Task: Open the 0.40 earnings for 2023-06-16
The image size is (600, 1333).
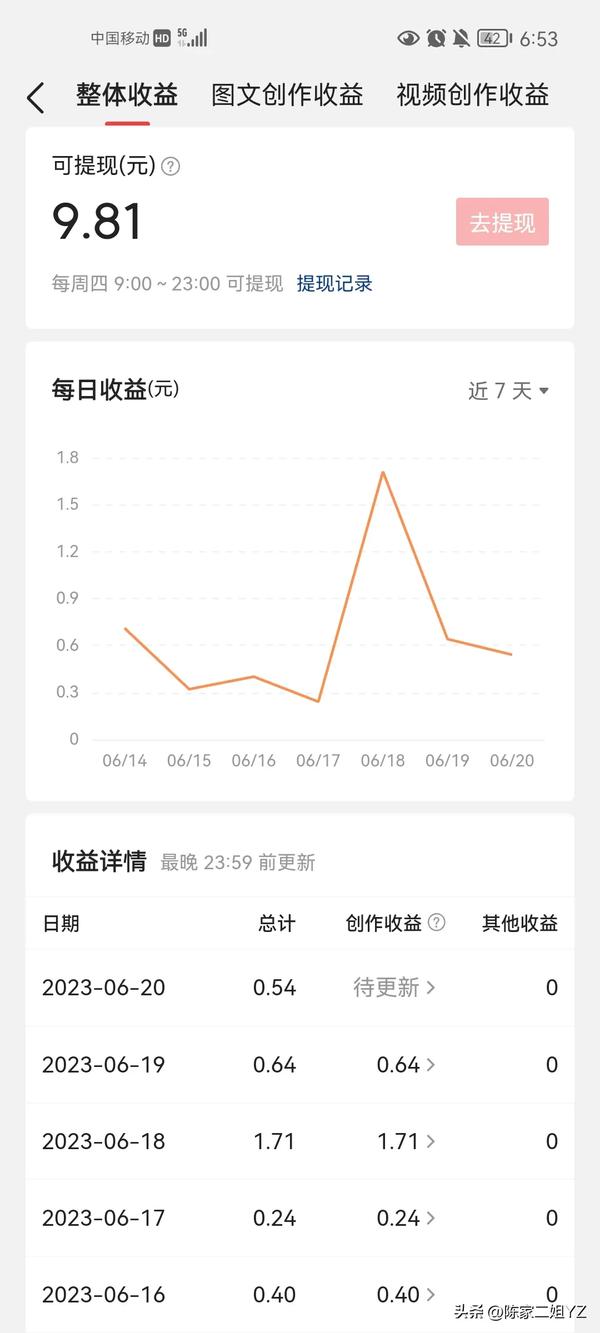Action: point(406,1294)
